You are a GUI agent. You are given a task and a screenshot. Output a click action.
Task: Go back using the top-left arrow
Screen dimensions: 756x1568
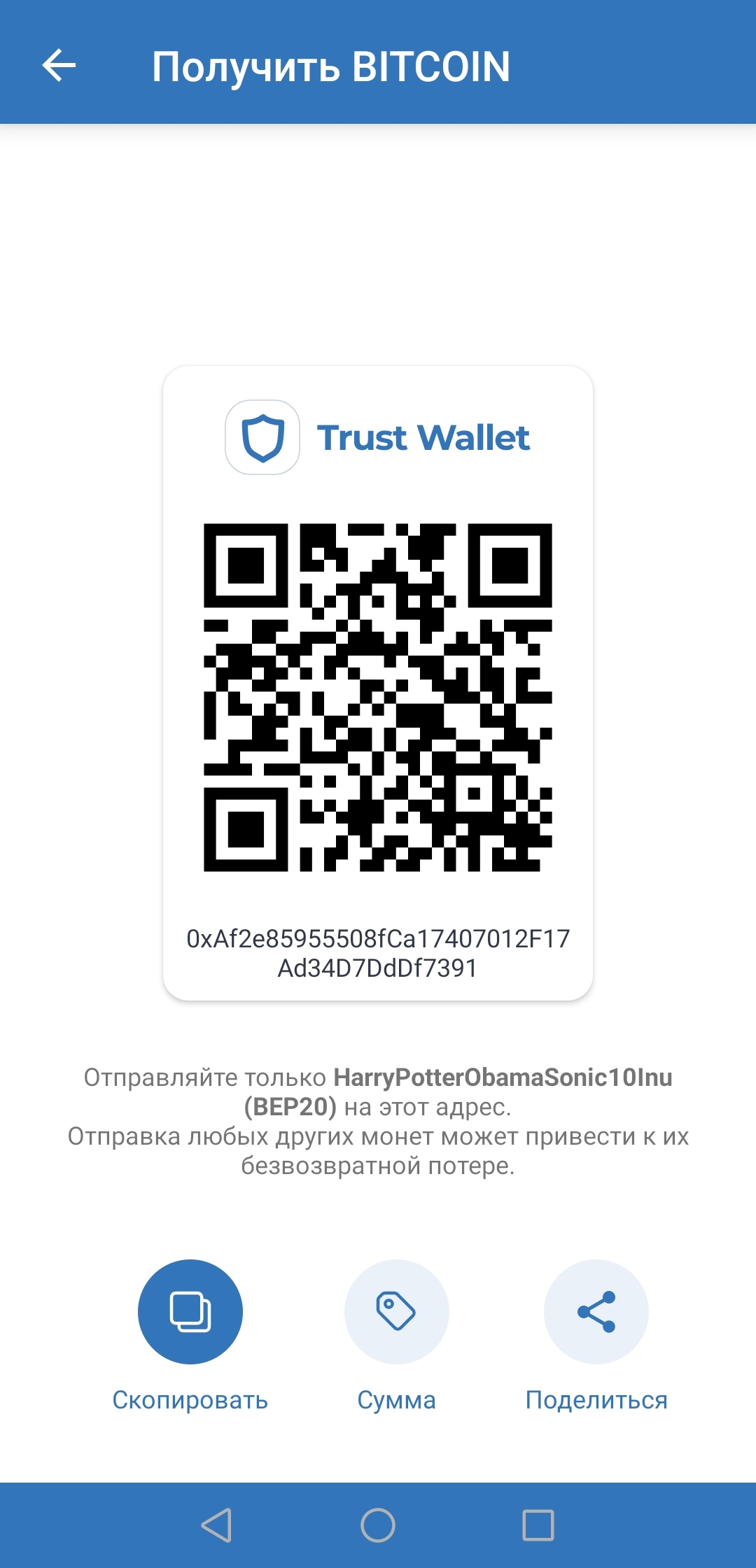point(59,66)
